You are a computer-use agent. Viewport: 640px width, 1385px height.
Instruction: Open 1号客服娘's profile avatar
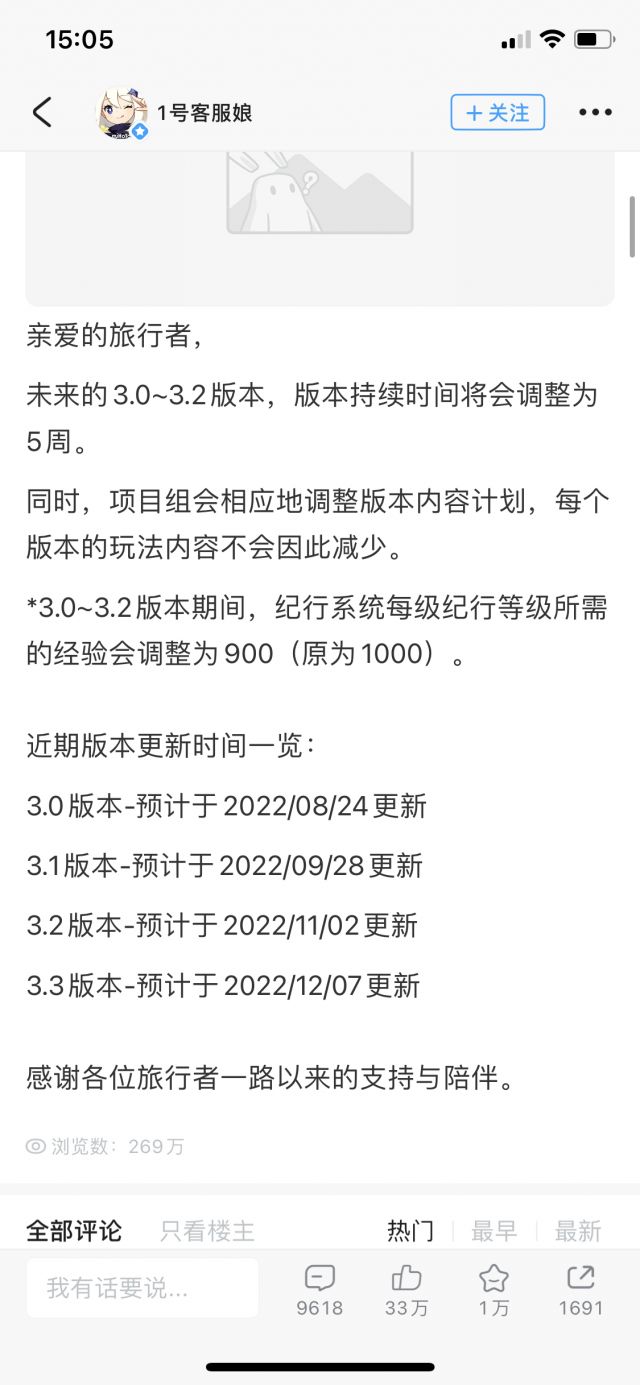click(122, 112)
